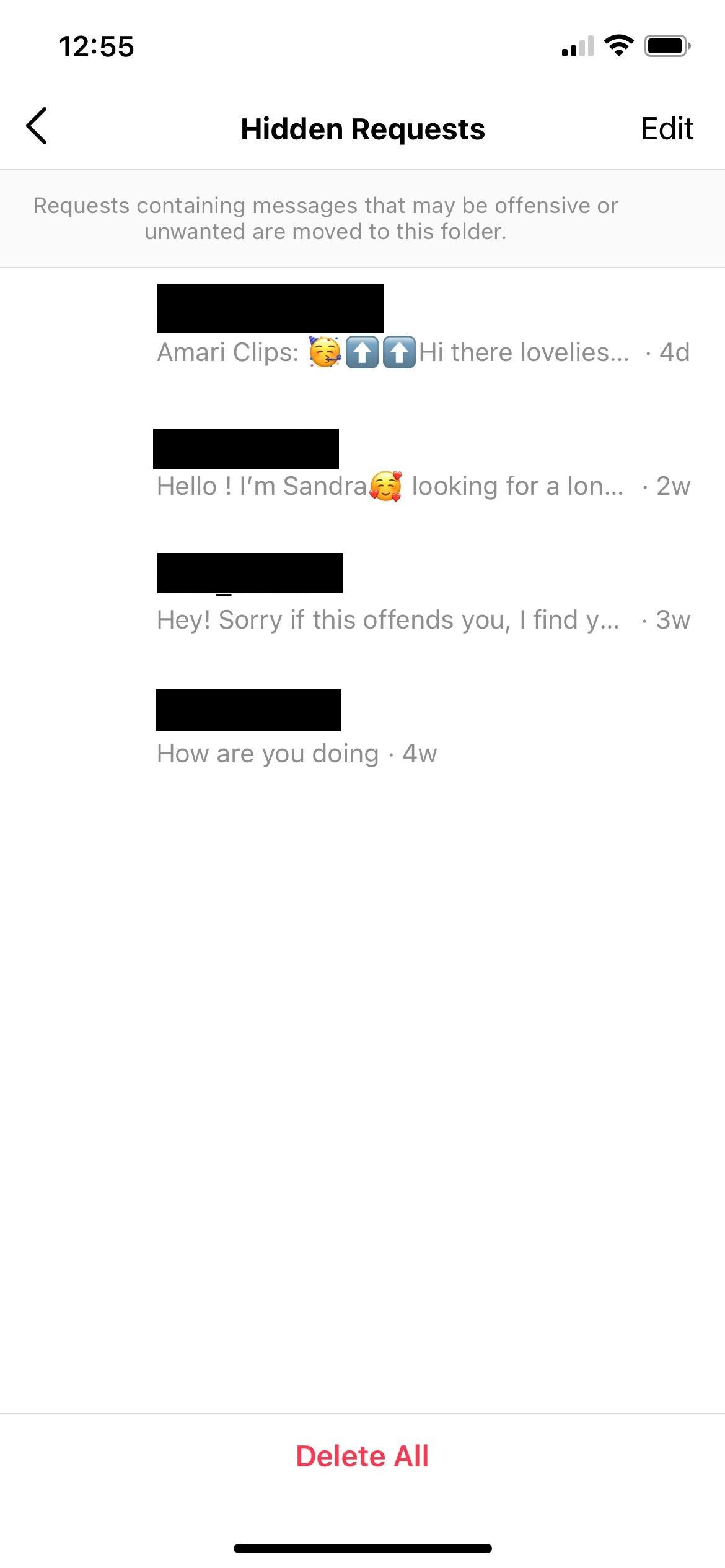
Task: Go back from Hidden Requests
Action: coord(37,126)
